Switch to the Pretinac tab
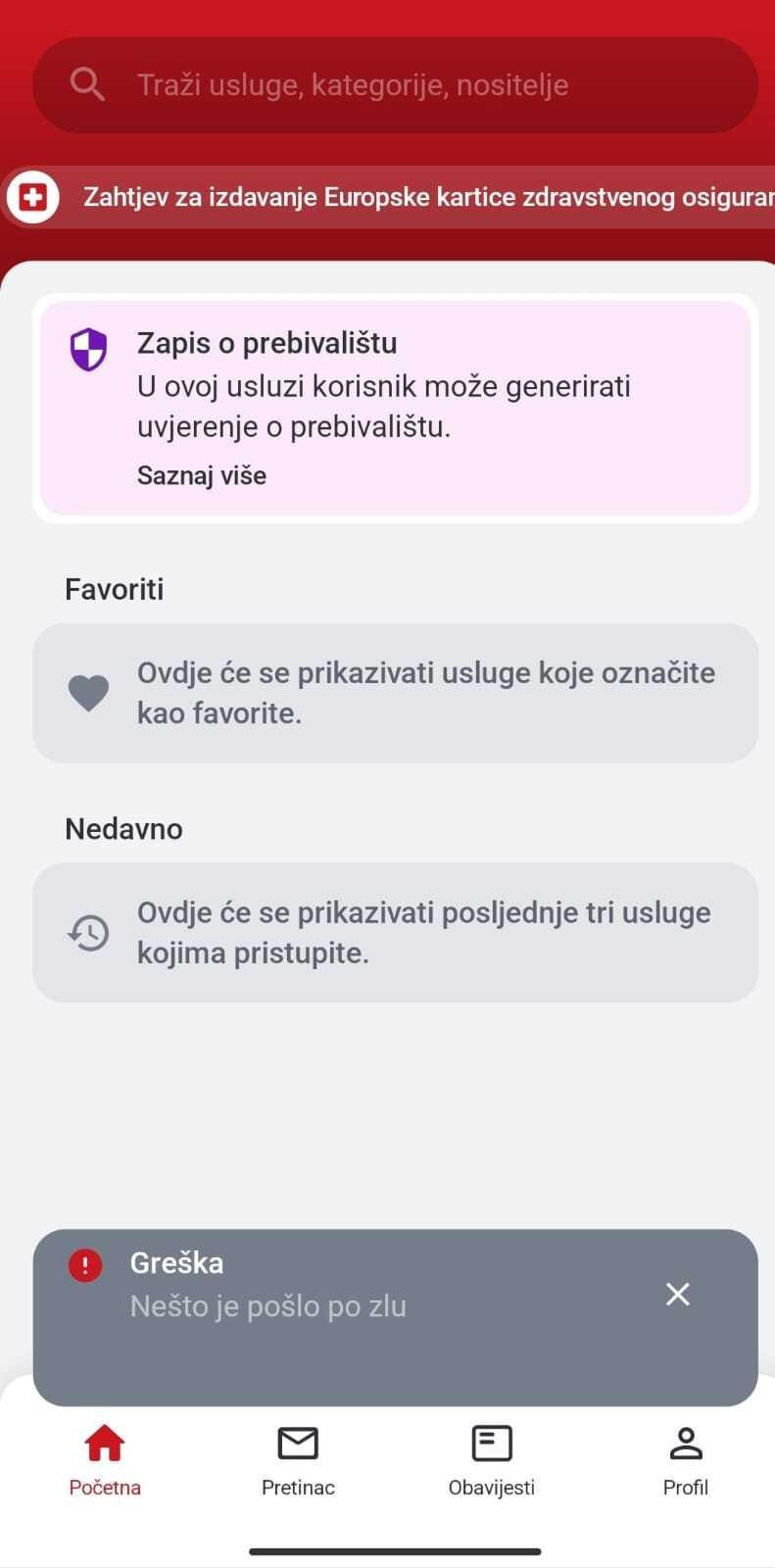Viewport: 775px width, 1568px height. click(x=298, y=1460)
